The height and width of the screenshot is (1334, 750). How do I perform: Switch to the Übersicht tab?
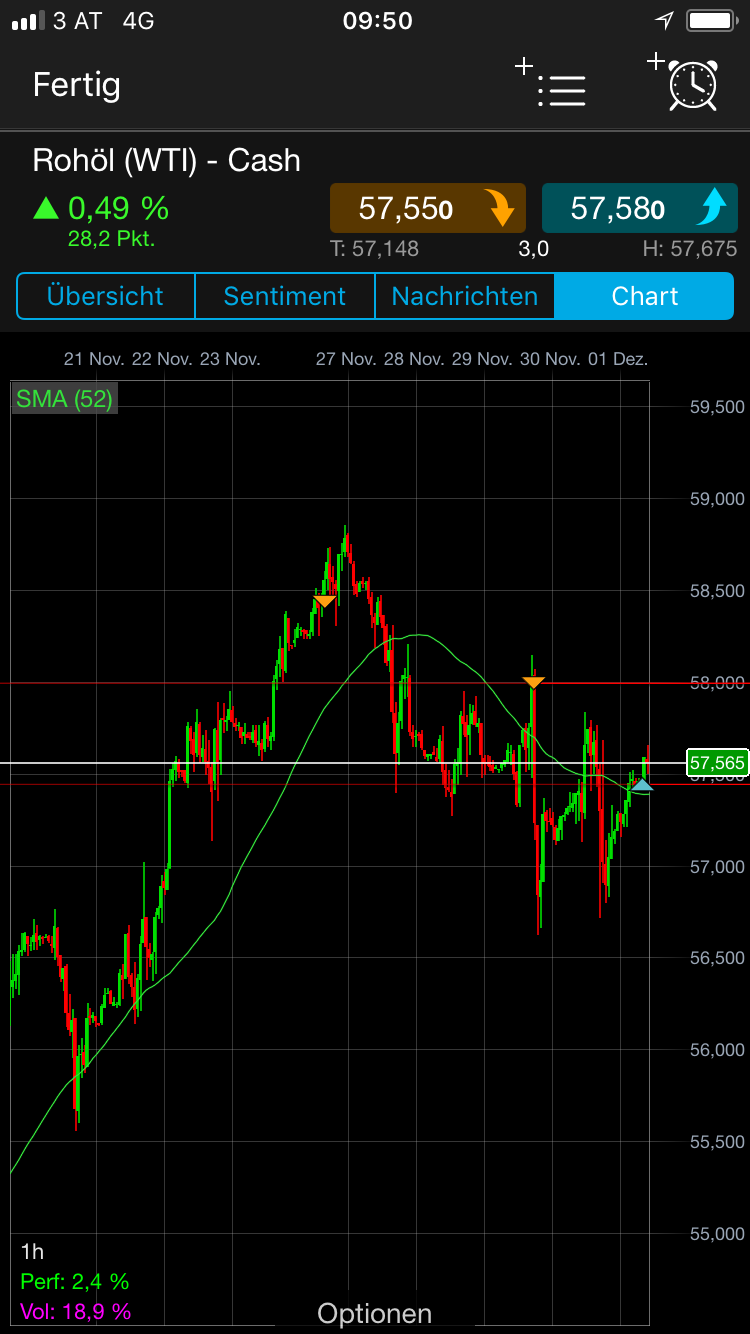tap(104, 296)
